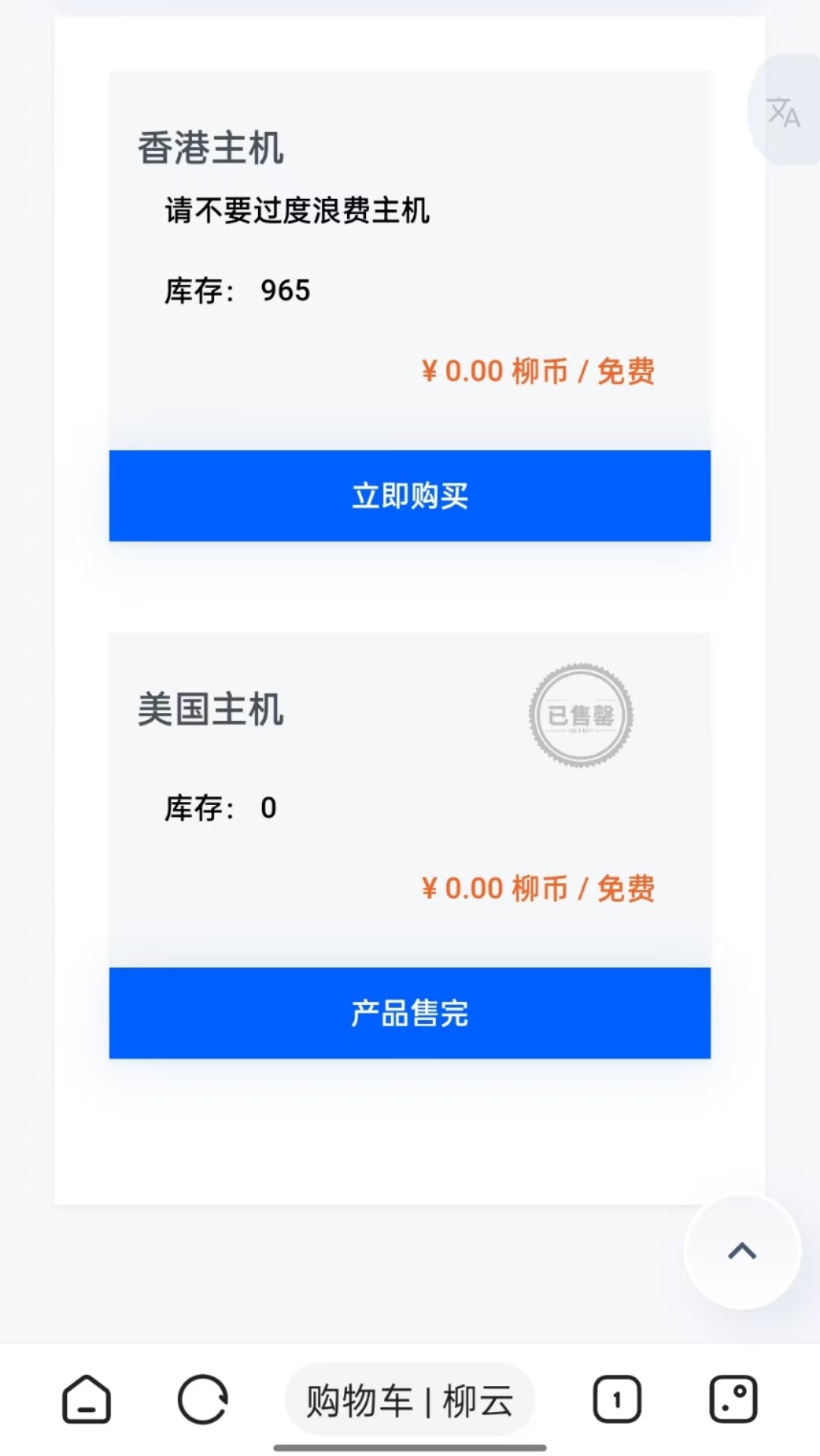Open the page translate icon

(x=784, y=111)
